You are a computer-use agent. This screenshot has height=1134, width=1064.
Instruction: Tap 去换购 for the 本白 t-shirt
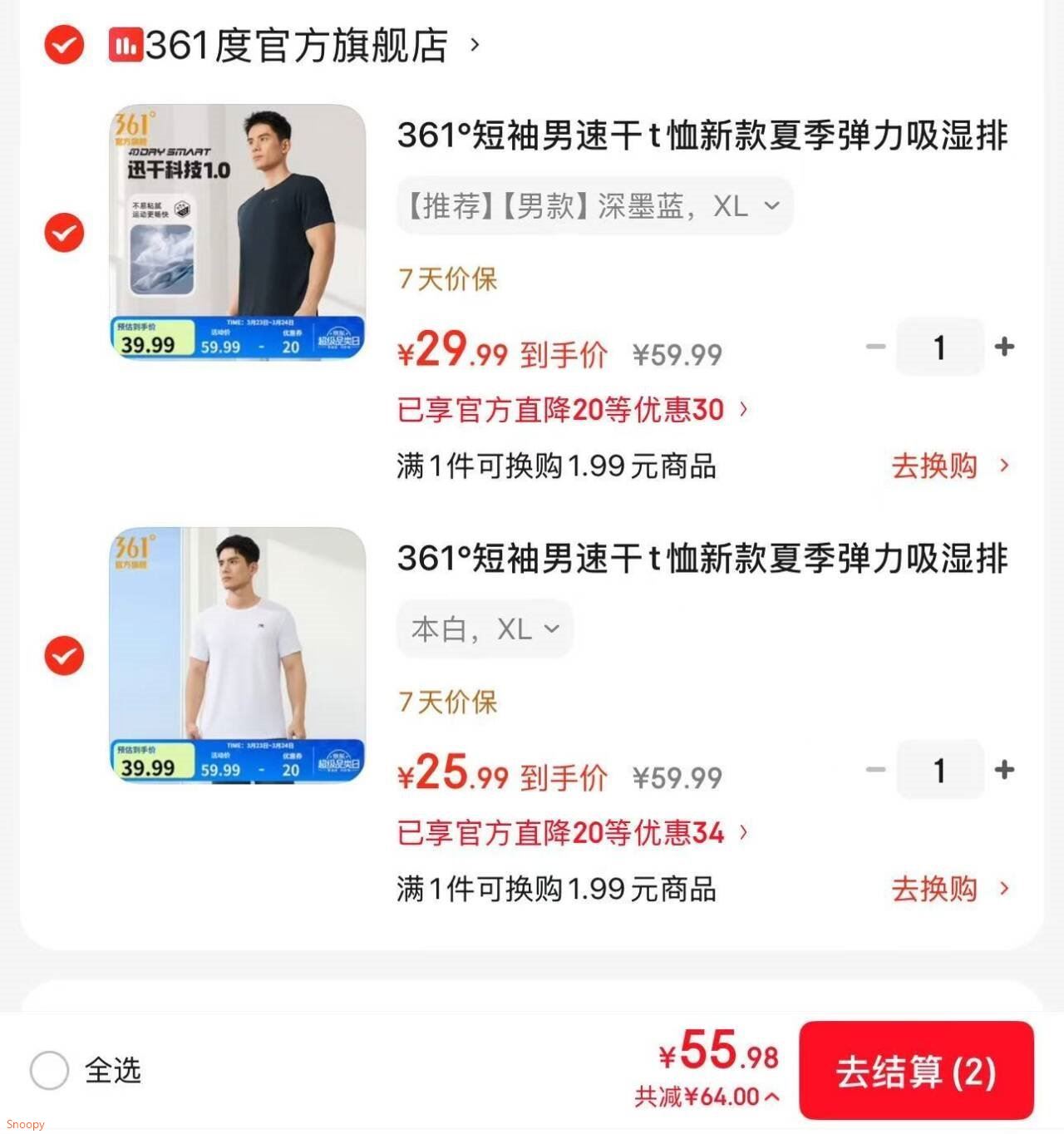pos(949,890)
